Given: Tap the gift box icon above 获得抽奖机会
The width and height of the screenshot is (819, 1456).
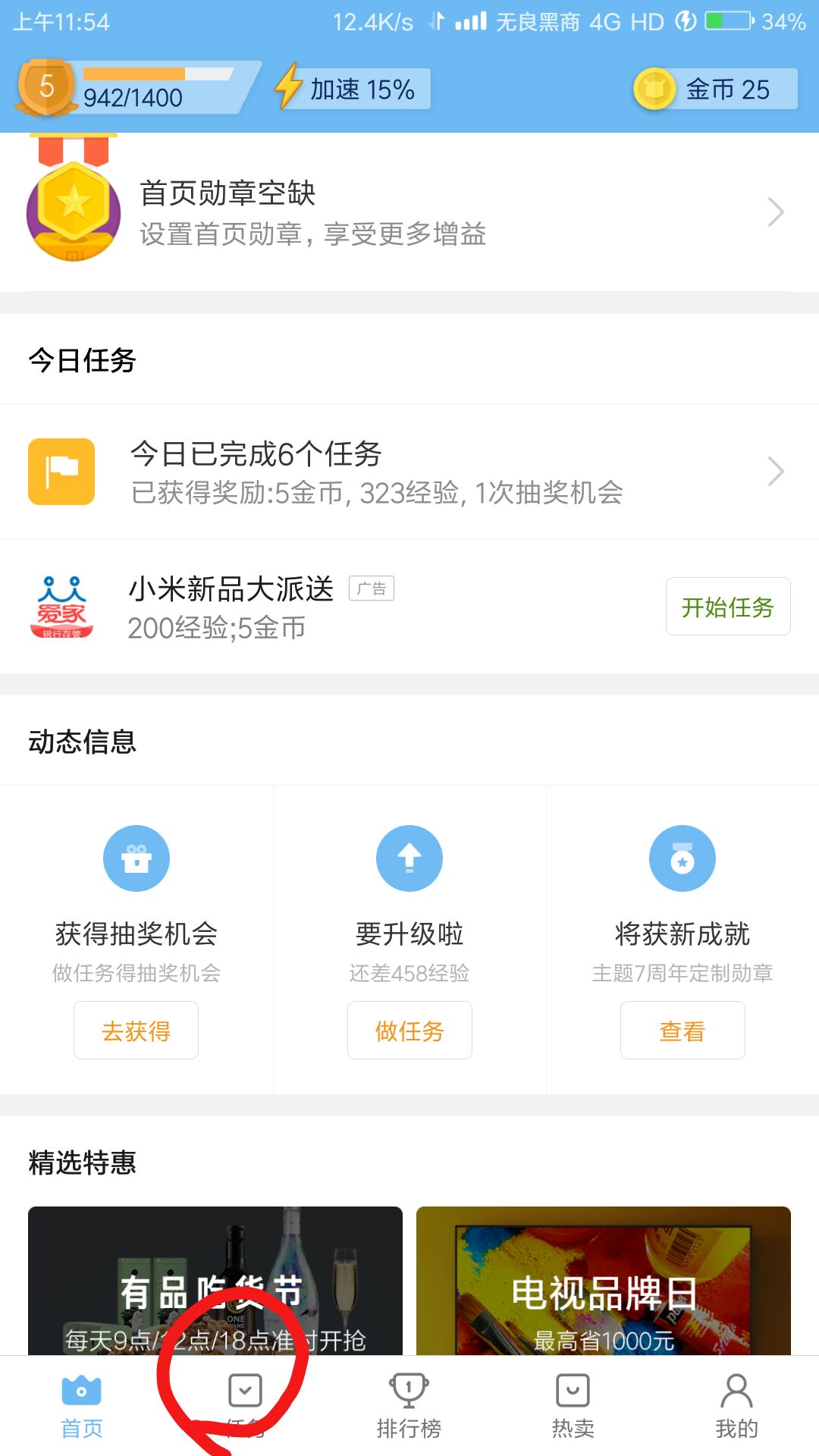Looking at the screenshot, I should pyautogui.click(x=136, y=858).
